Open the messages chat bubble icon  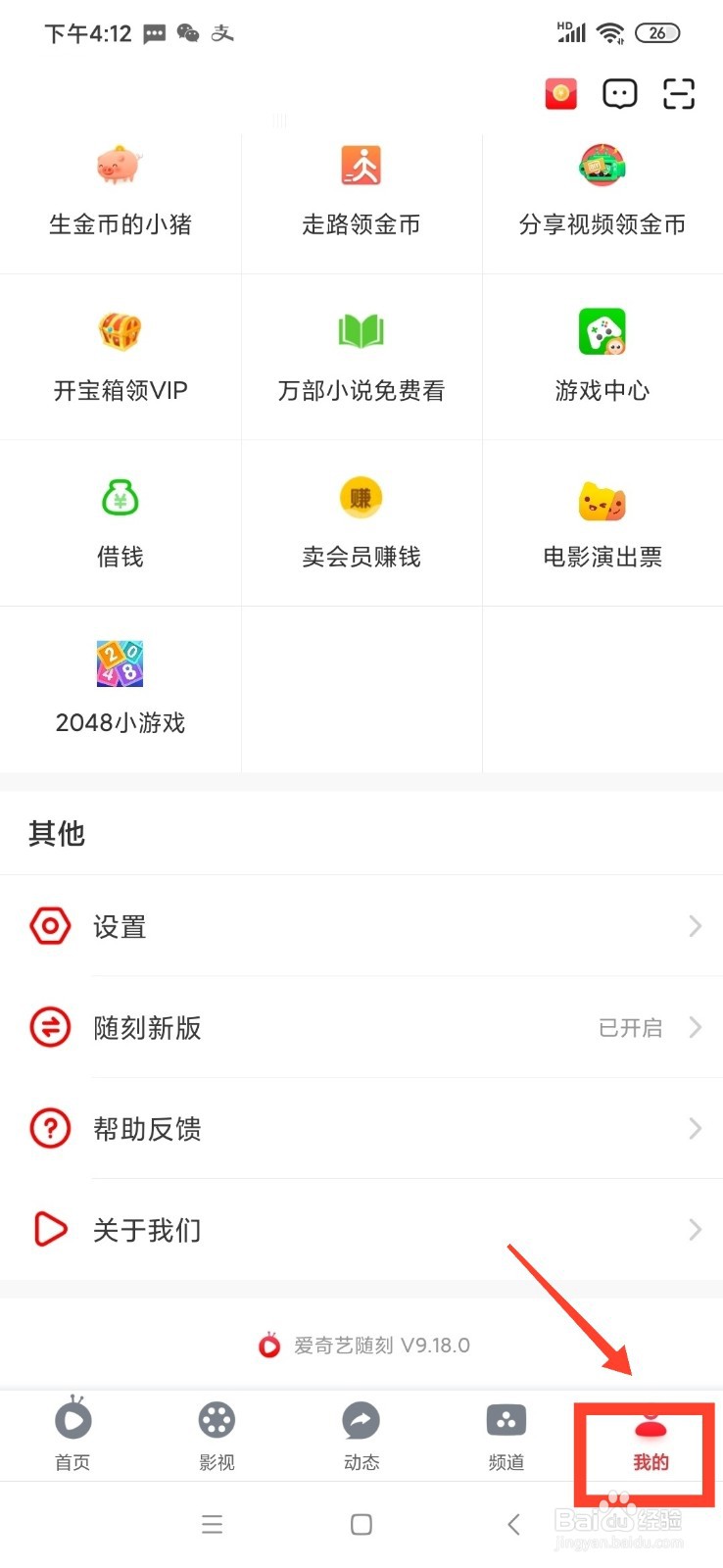point(619,94)
